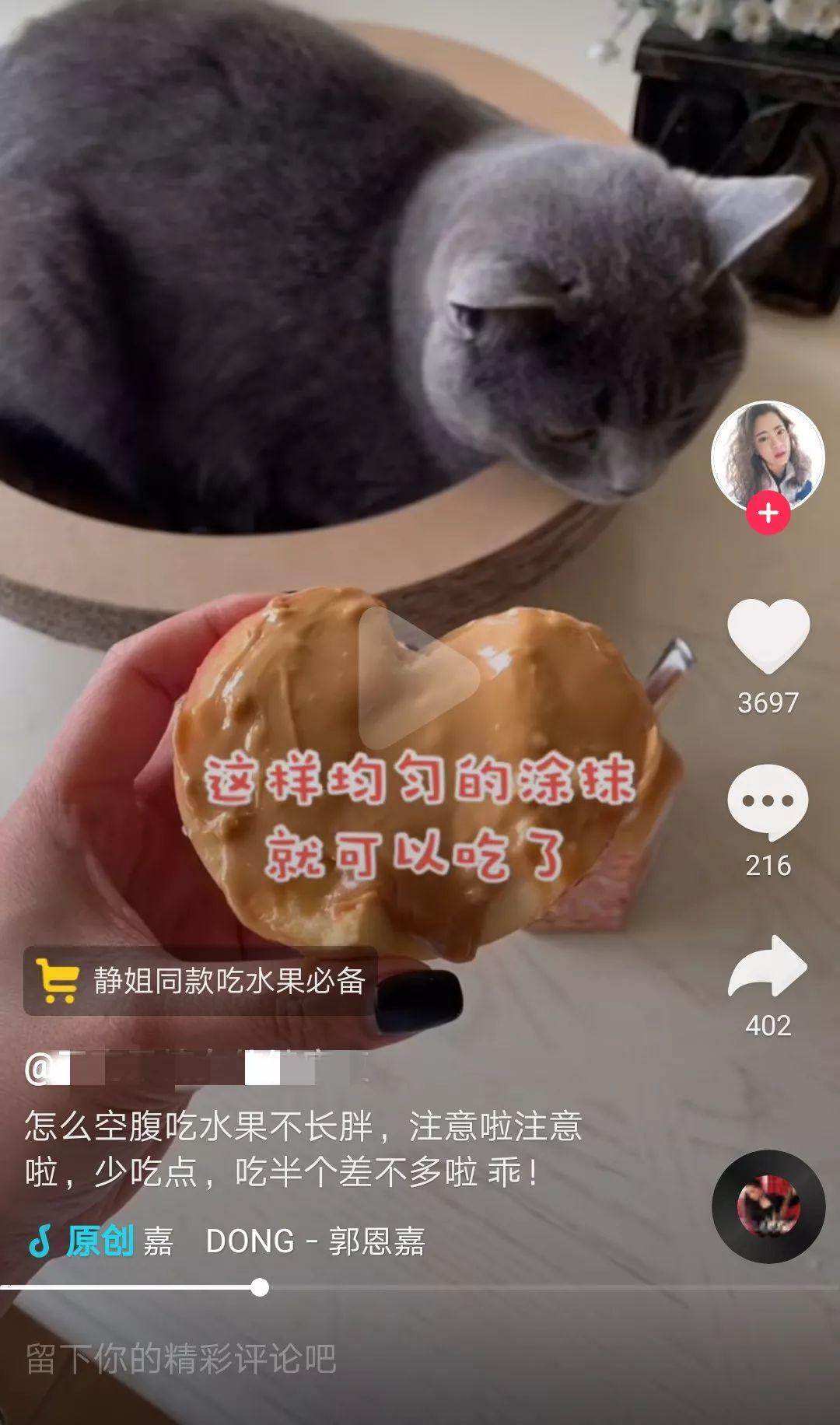The width and height of the screenshot is (840, 1425).
Task: Open the creator's @username handle
Action: [x=194, y=1068]
